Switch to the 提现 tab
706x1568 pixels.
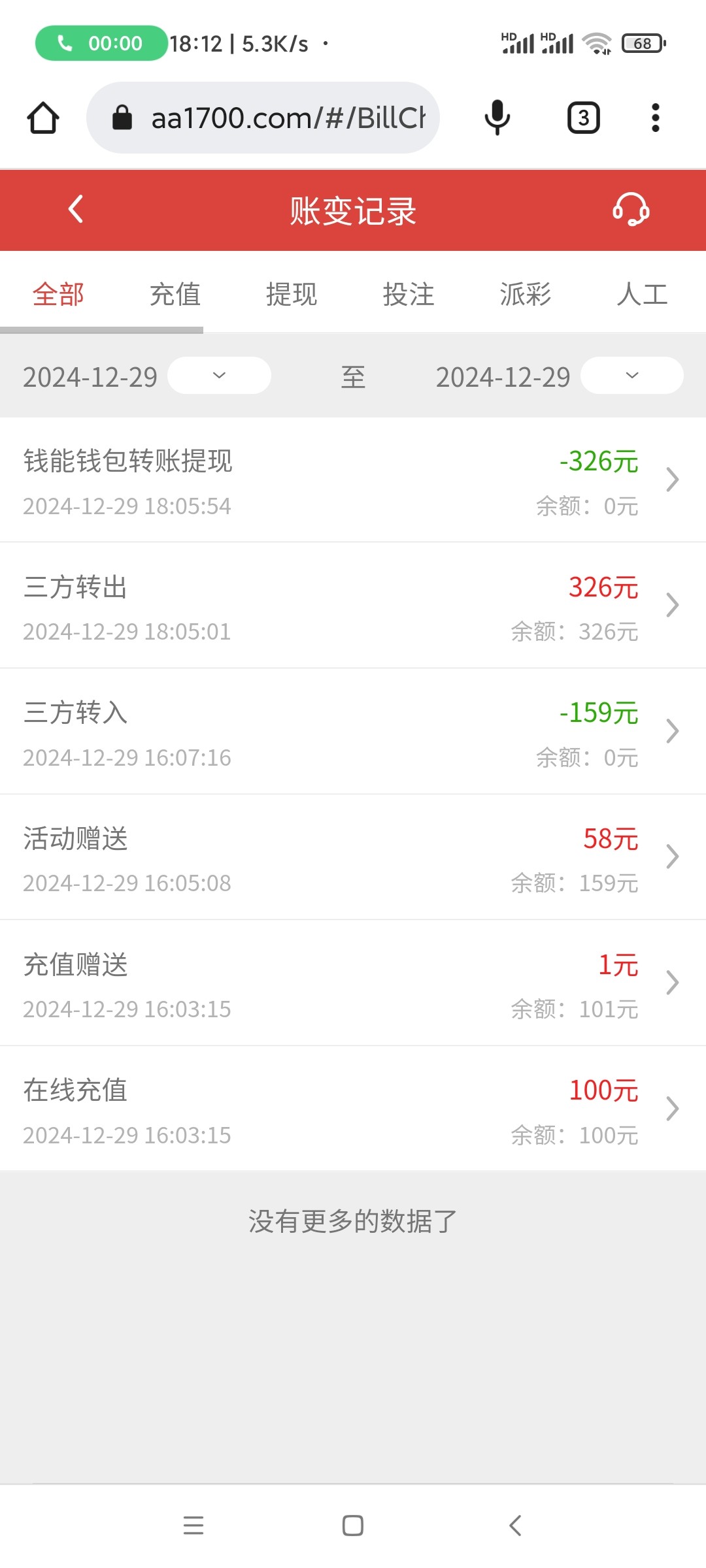292,294
